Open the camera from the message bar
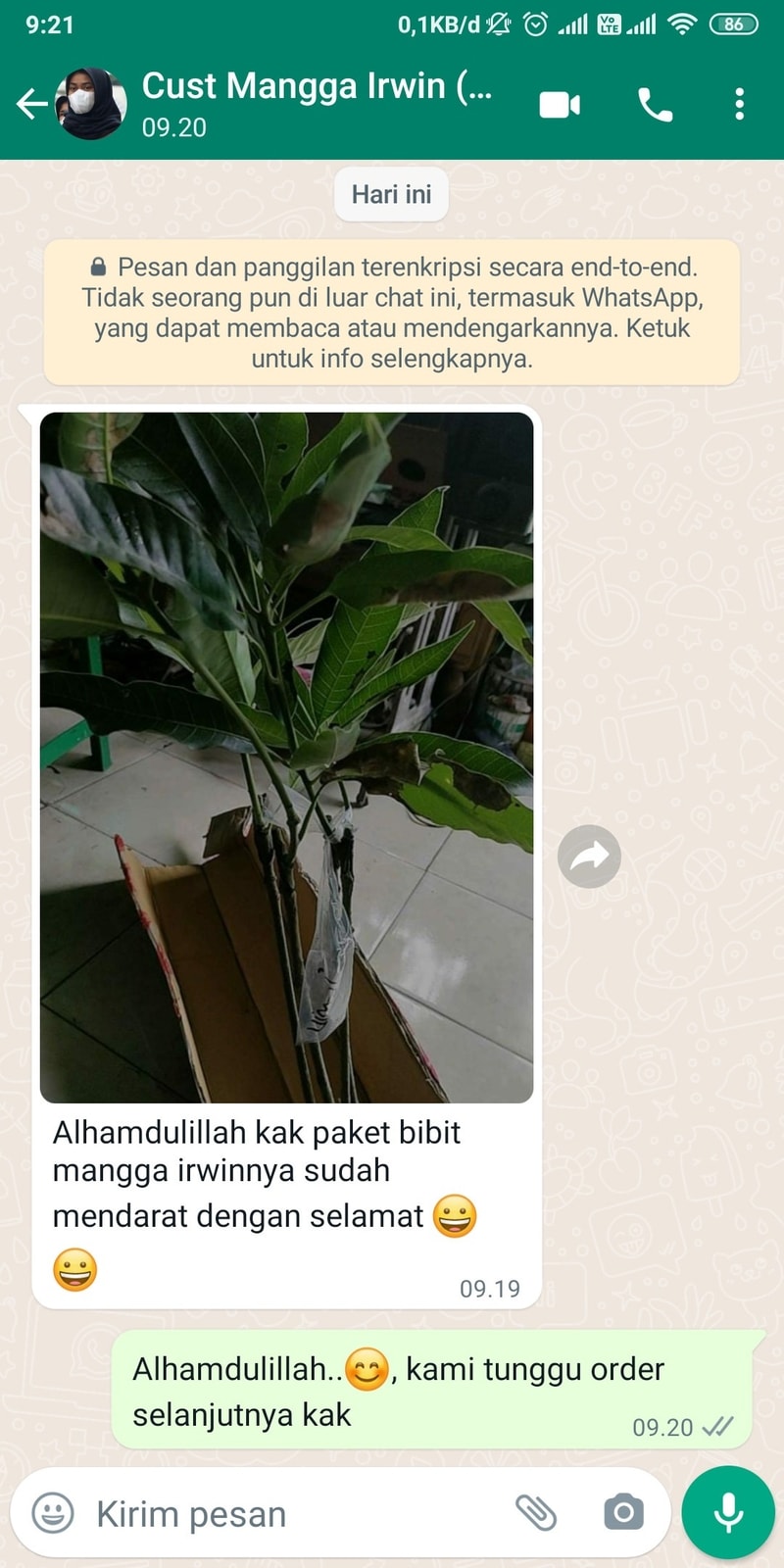 [x=623, y=1513]
